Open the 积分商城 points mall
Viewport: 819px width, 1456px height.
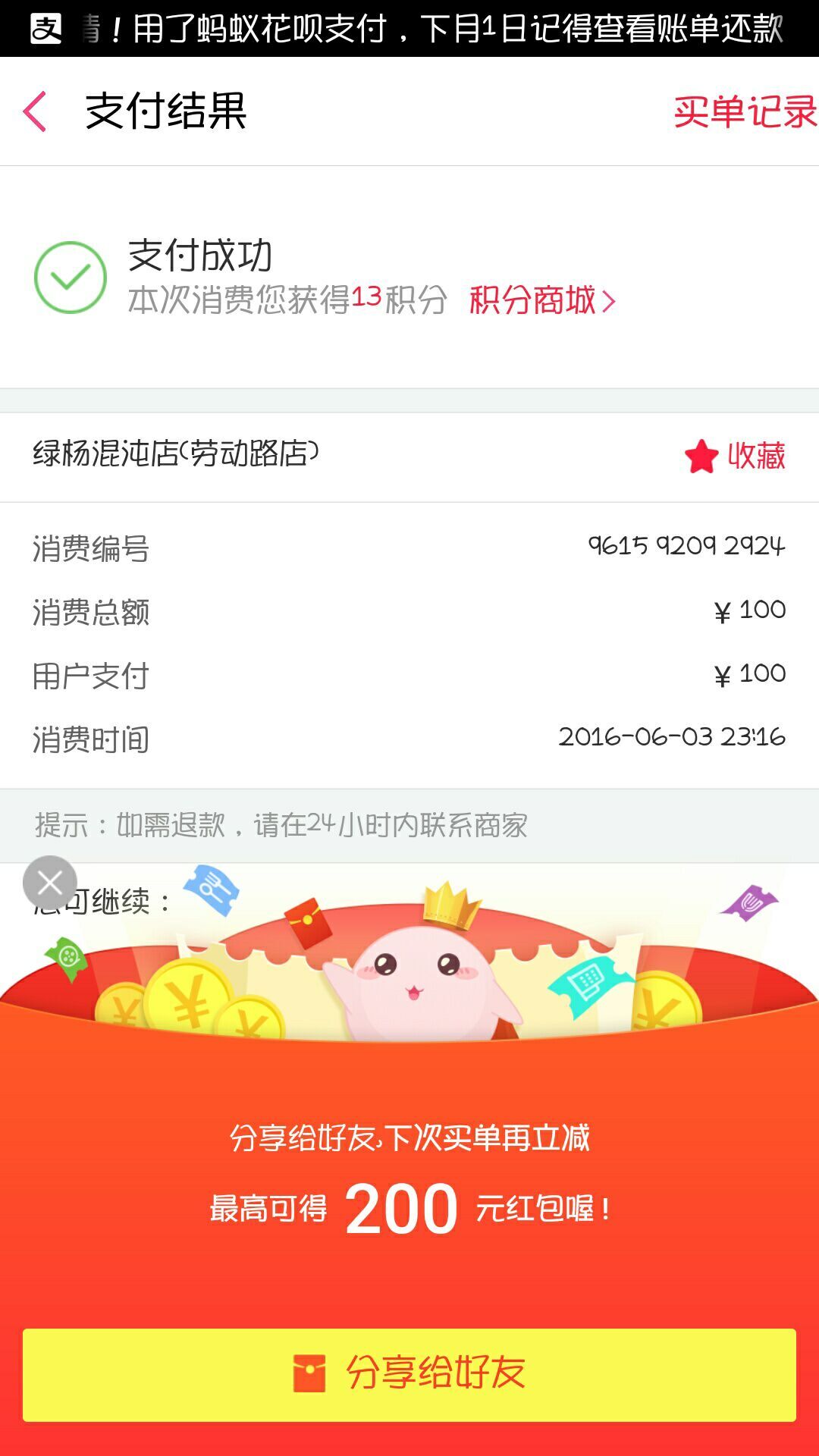[541, 300]
